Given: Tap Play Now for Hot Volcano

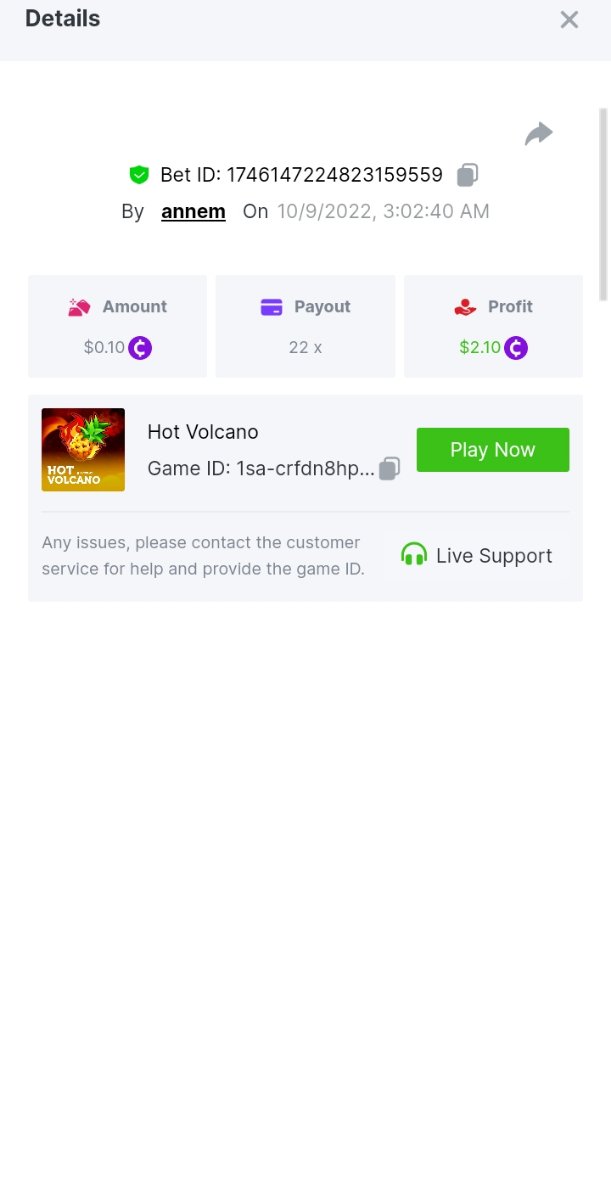Looking at the screenshot, I should pos(492,450).
